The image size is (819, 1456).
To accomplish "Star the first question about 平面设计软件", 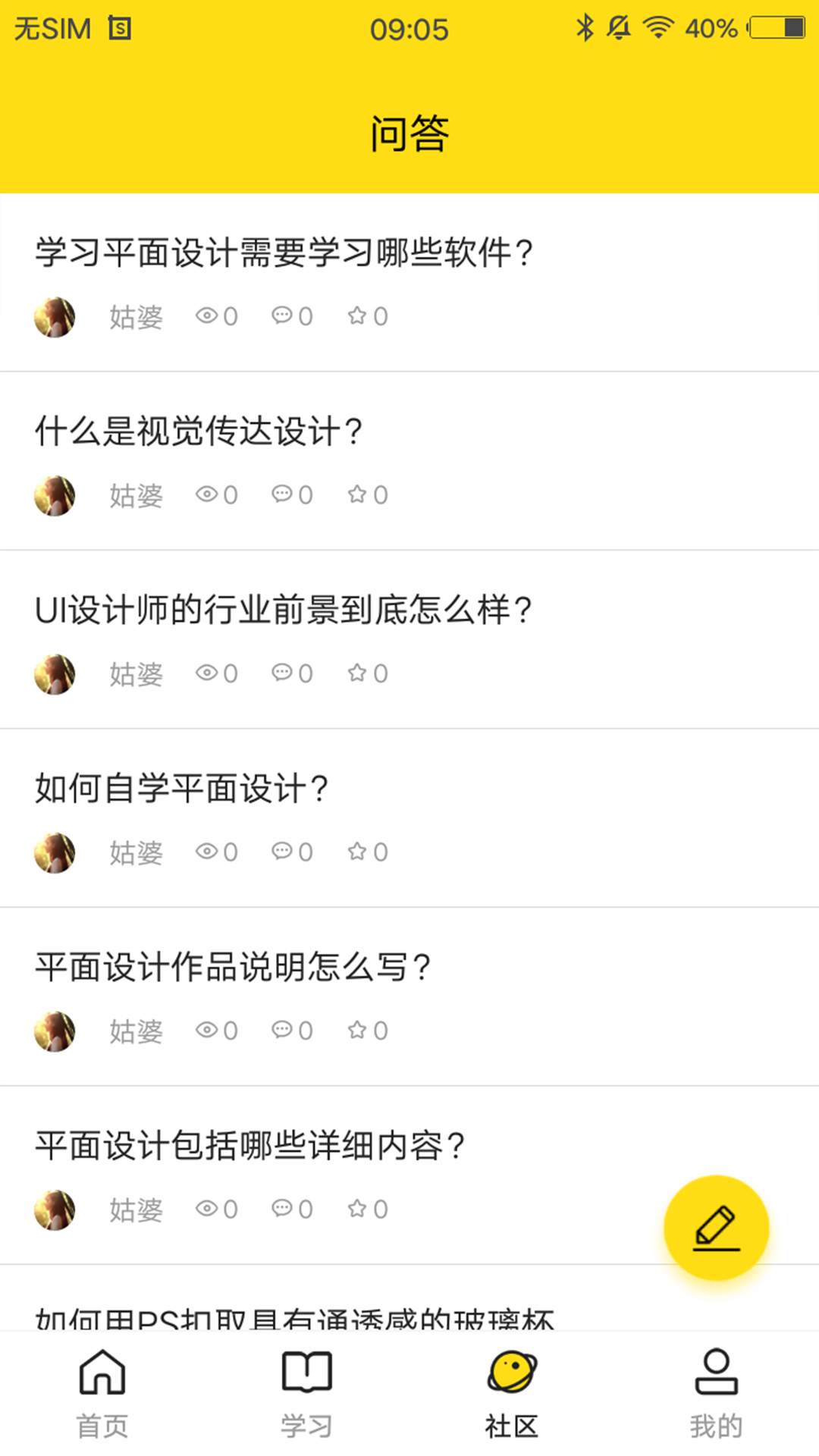I will [356, 316].
